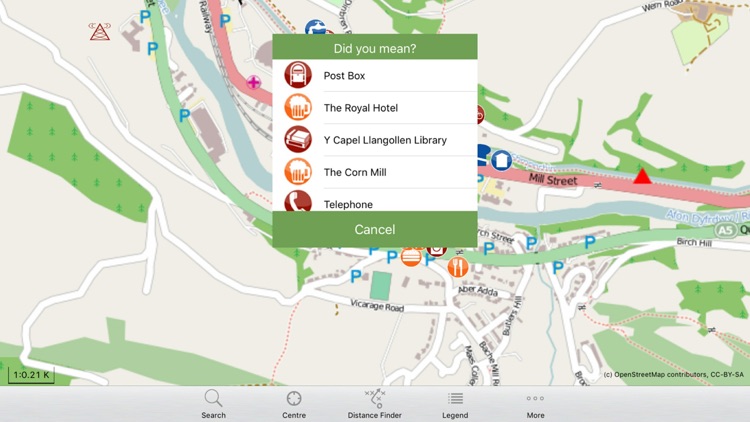This screenshot has height=422, width=750.
Task: Cancel the Did you mean dialog
Action: 374,230
